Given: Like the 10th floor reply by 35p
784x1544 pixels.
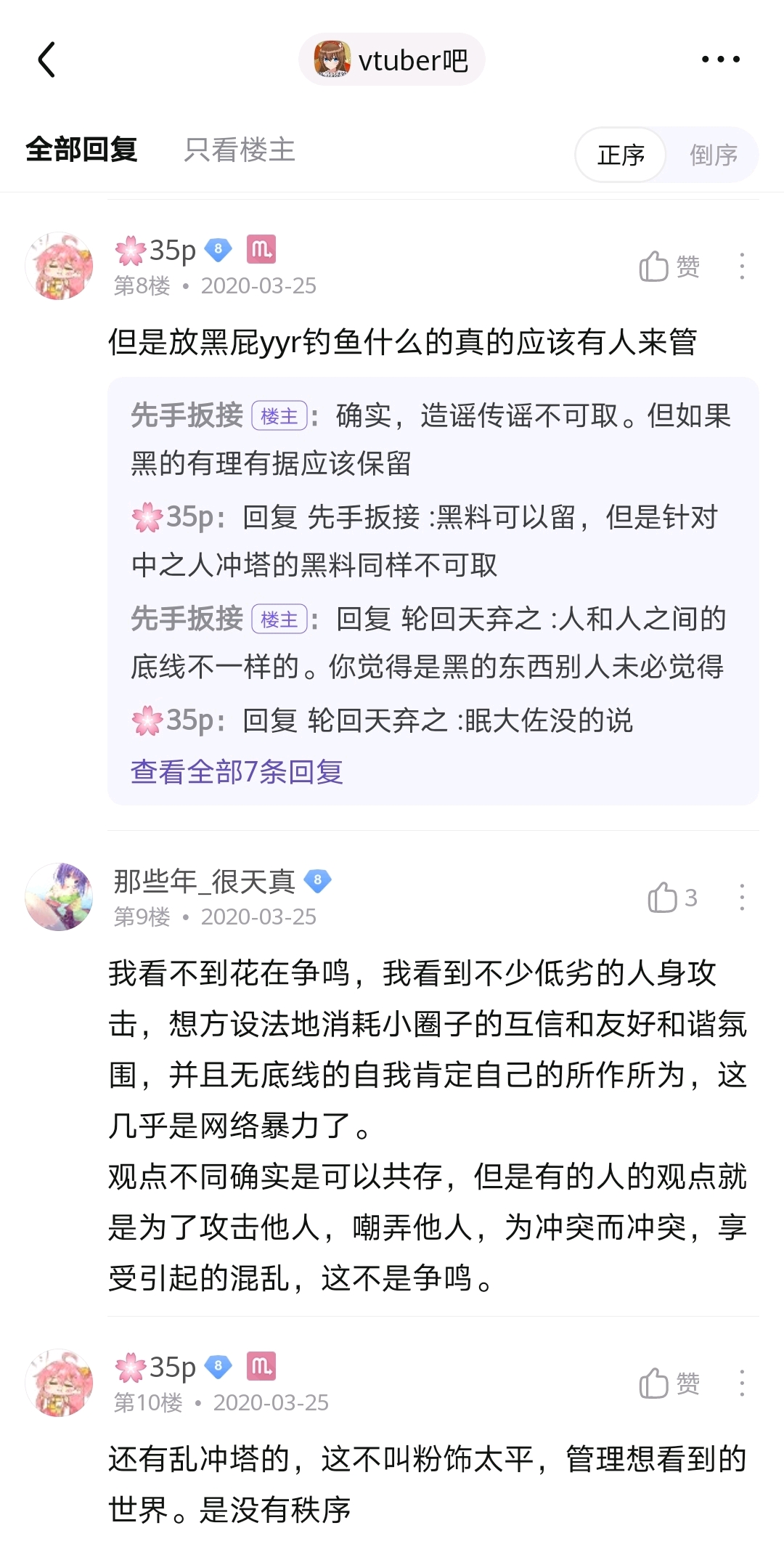Looking at the screenshot, I should 668,1383.
